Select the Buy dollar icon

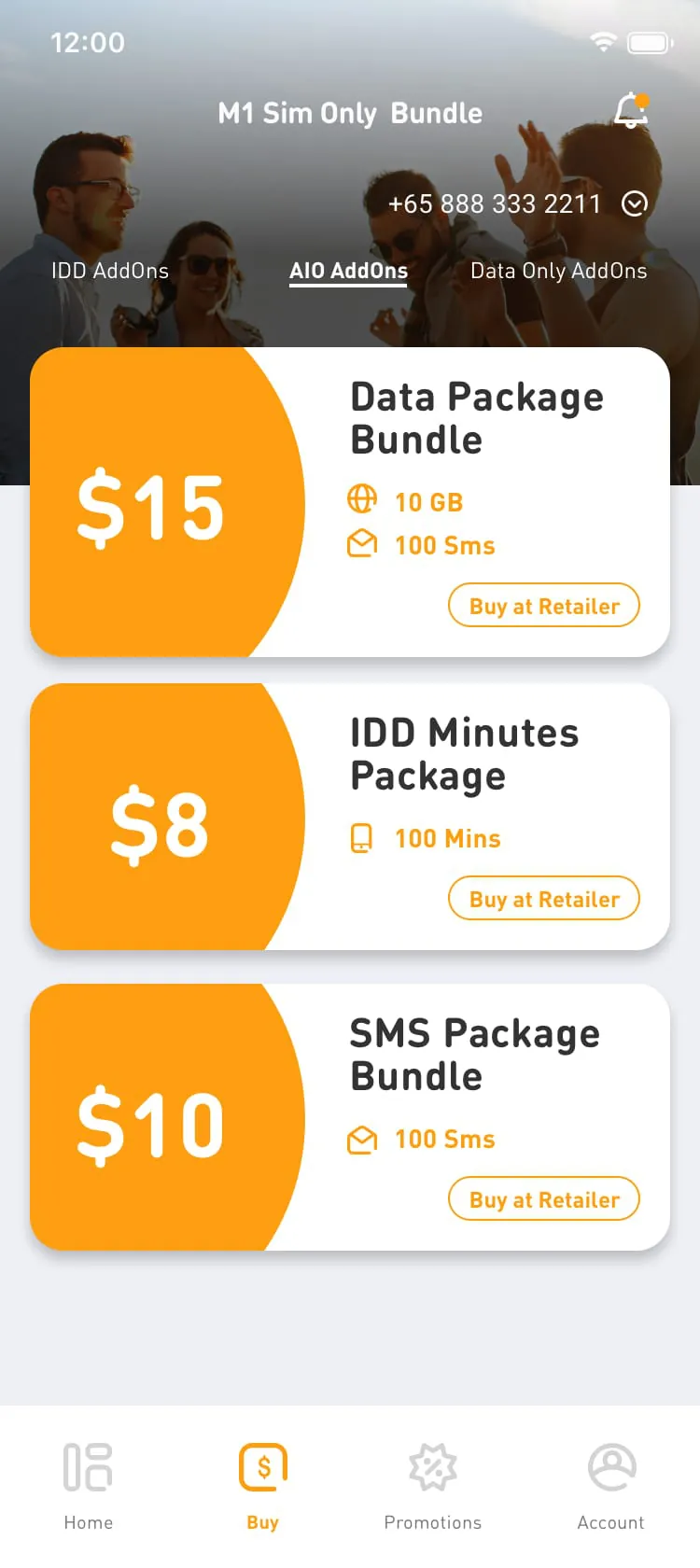(x=262, y=1468)
